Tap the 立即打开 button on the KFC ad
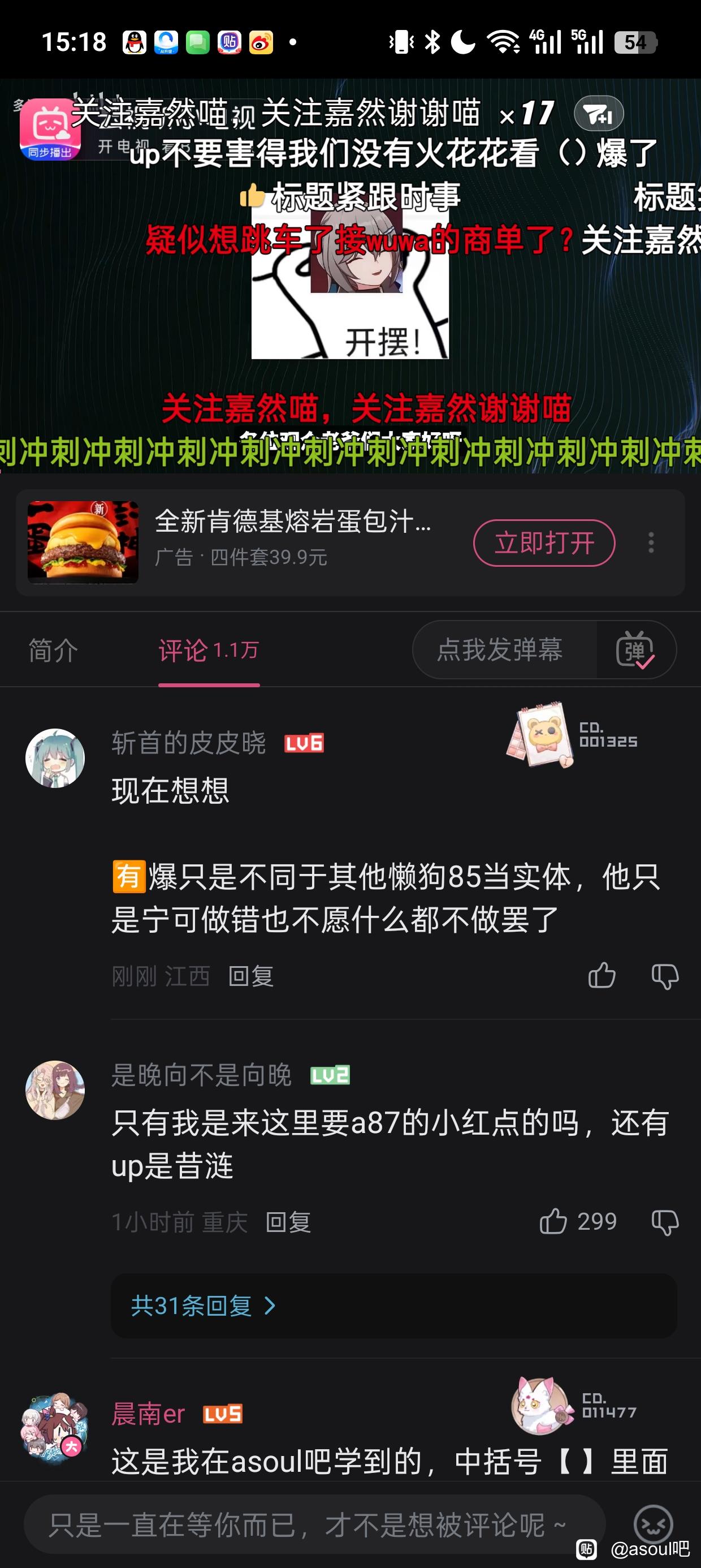Image resolution: width=701 pixels, height=1568 pixels. 543,542
